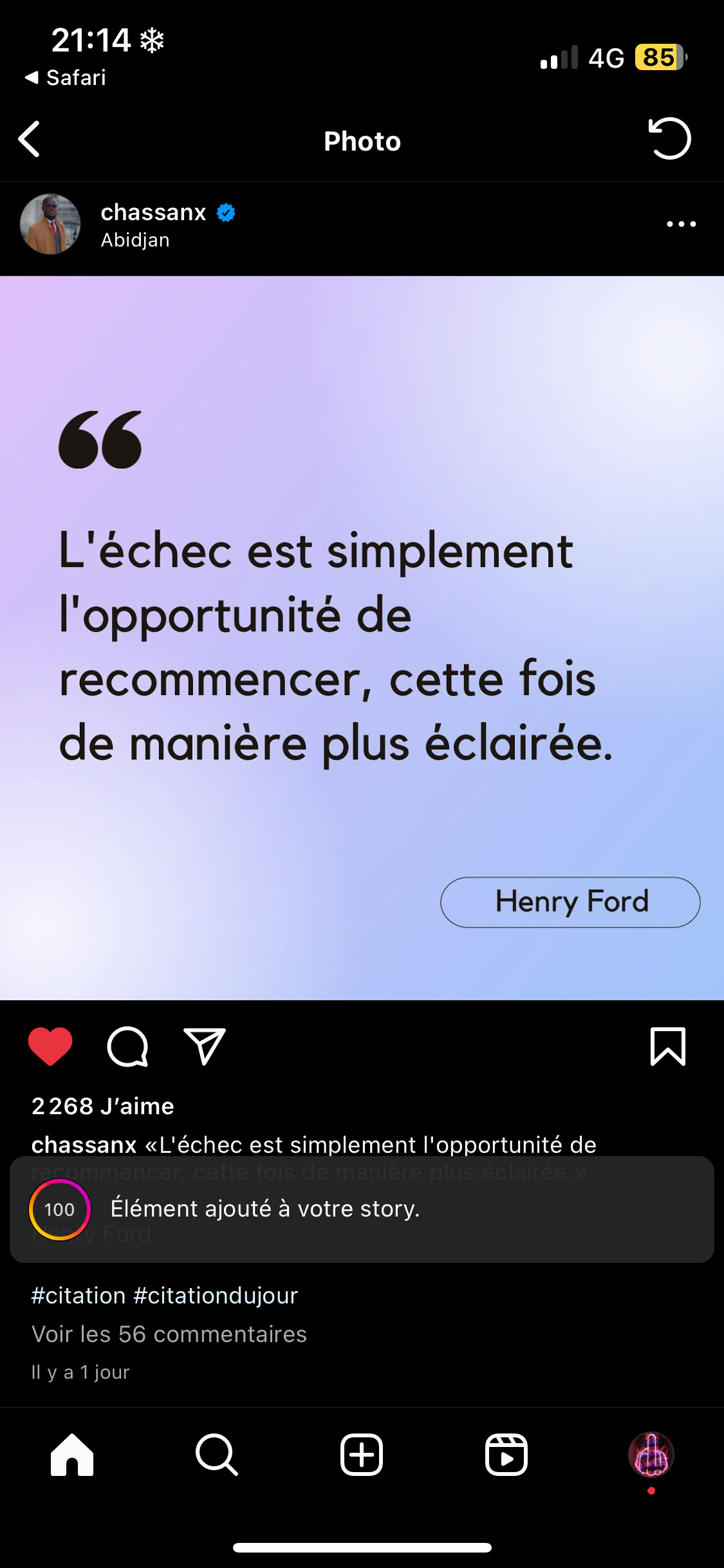Open the #citationdujour hashtag
This screenshot has width=724, height=1568.
pyautogui.click(x=216, y=1295)
